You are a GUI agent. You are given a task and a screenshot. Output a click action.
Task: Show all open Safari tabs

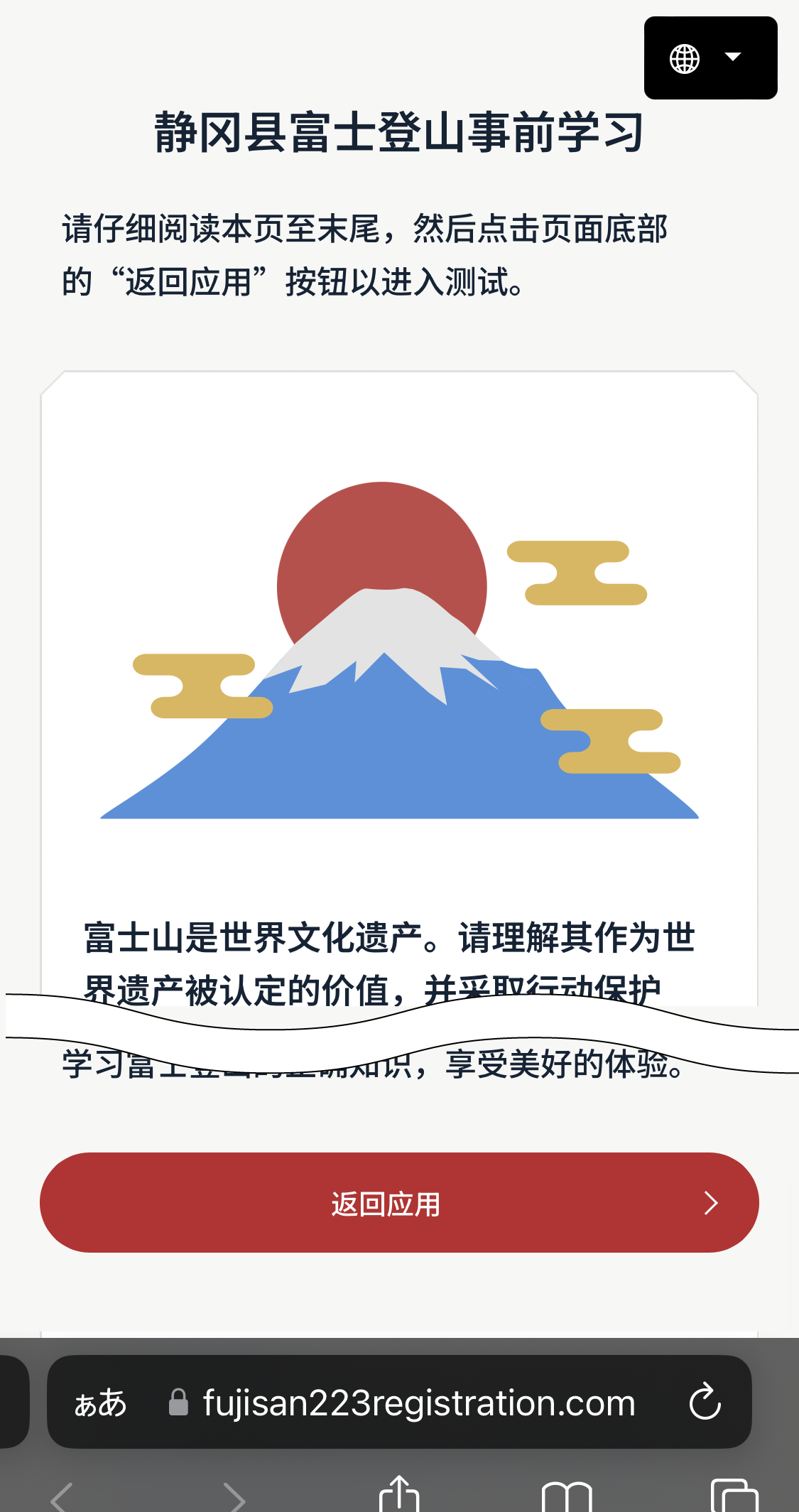[x=734, y=1495]
